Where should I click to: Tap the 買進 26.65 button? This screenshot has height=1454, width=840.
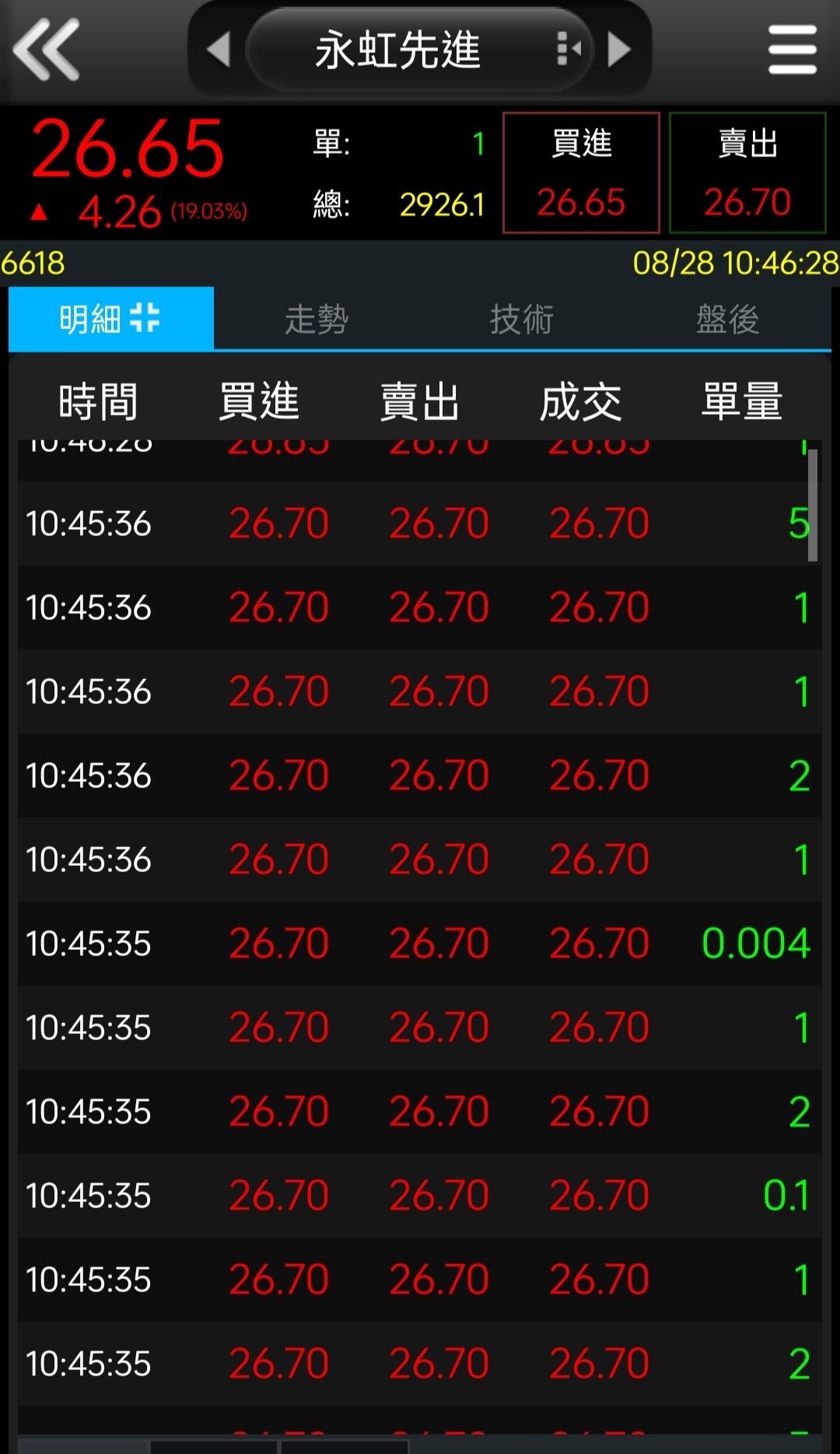pos(581,173)
